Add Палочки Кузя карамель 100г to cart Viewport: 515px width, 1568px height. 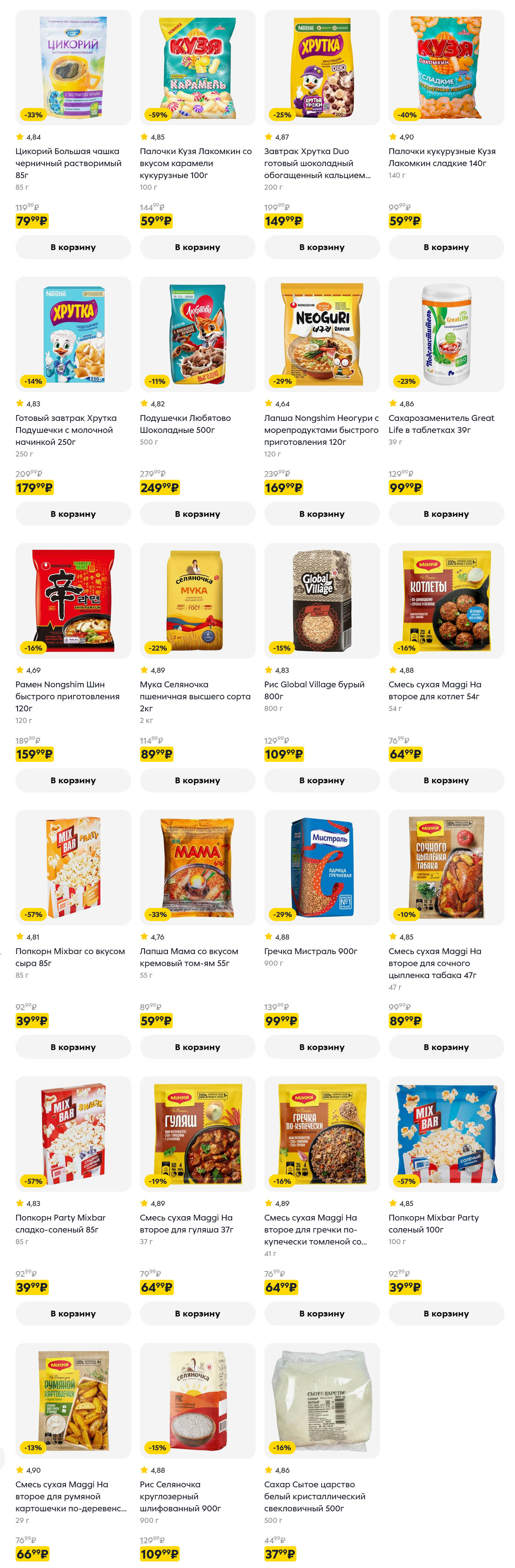pyautogui.click(x=197, y=247)
